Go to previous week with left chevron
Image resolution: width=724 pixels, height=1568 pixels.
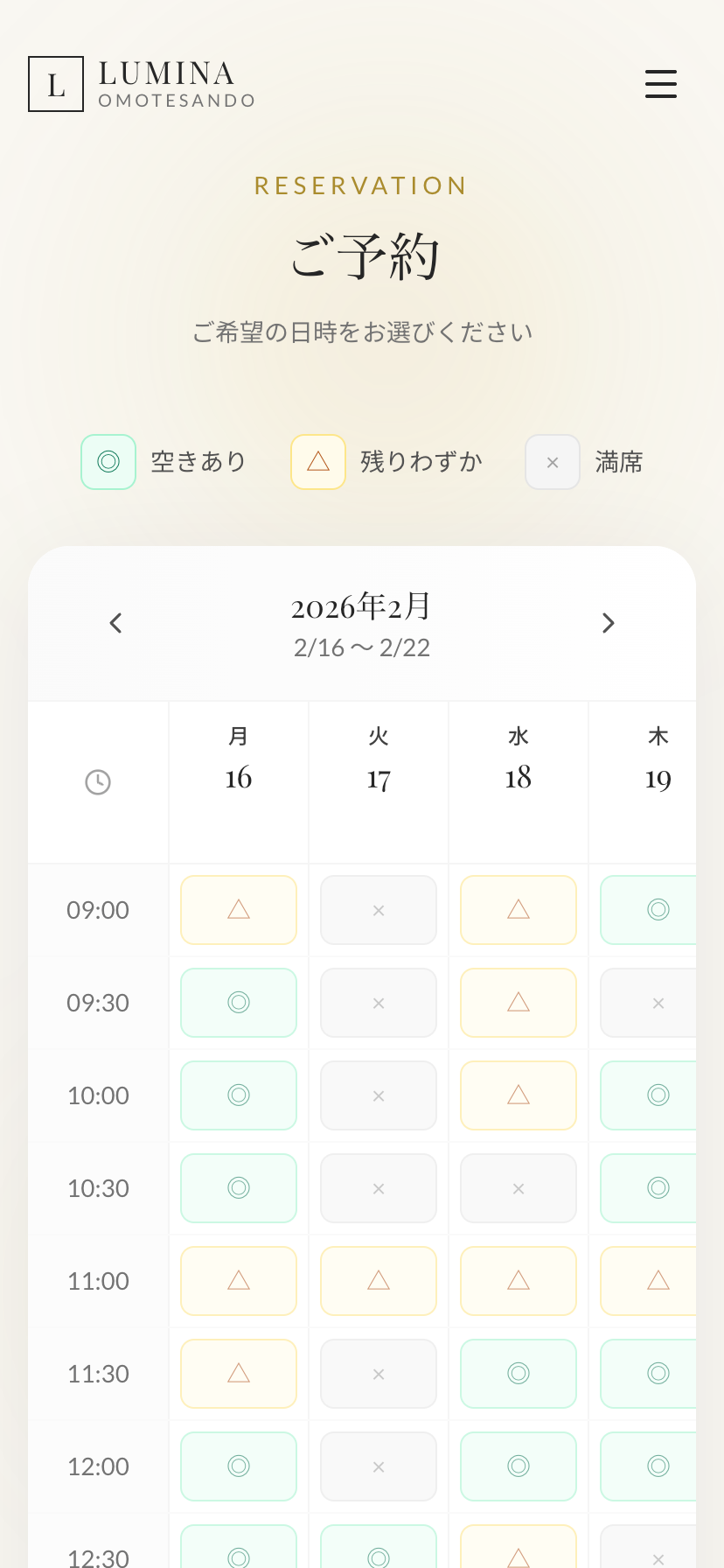tap(115, 622)
